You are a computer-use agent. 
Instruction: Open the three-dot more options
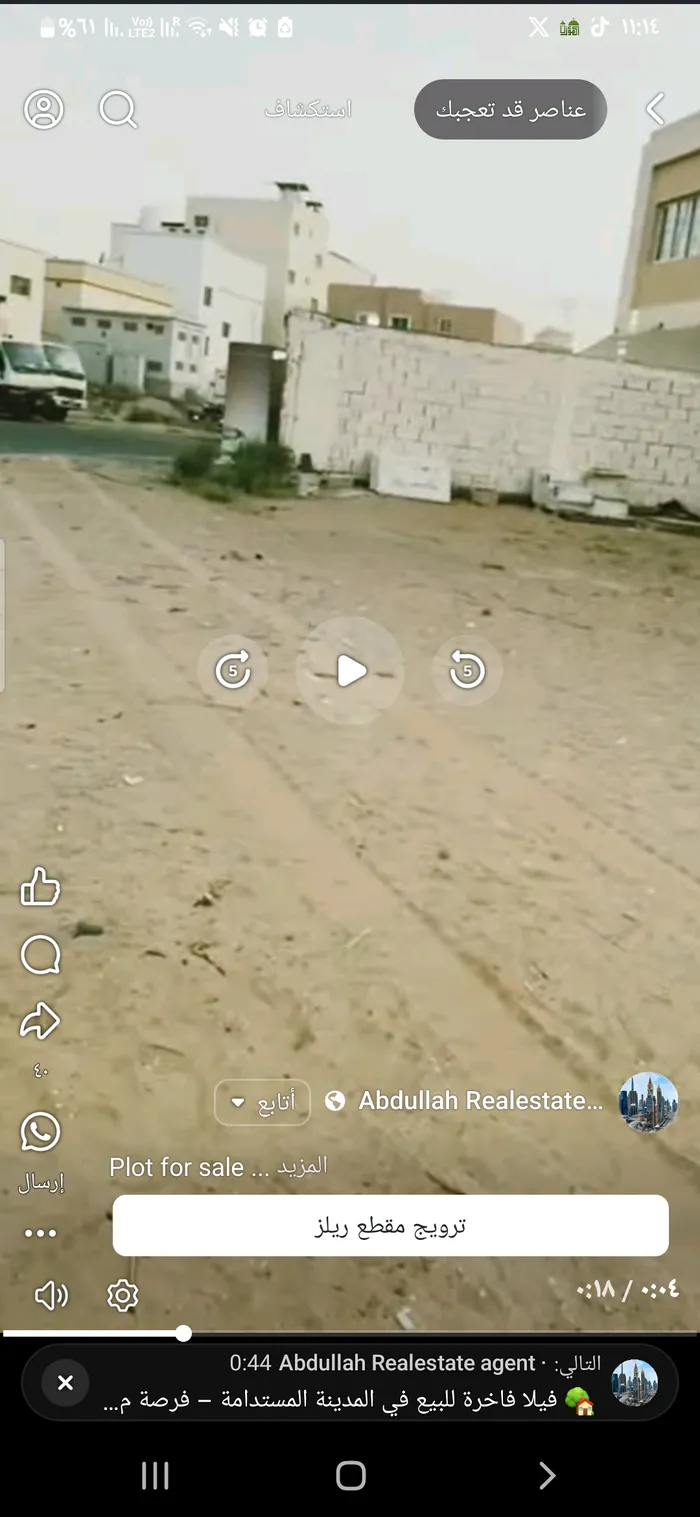(x=41, y=1233)
